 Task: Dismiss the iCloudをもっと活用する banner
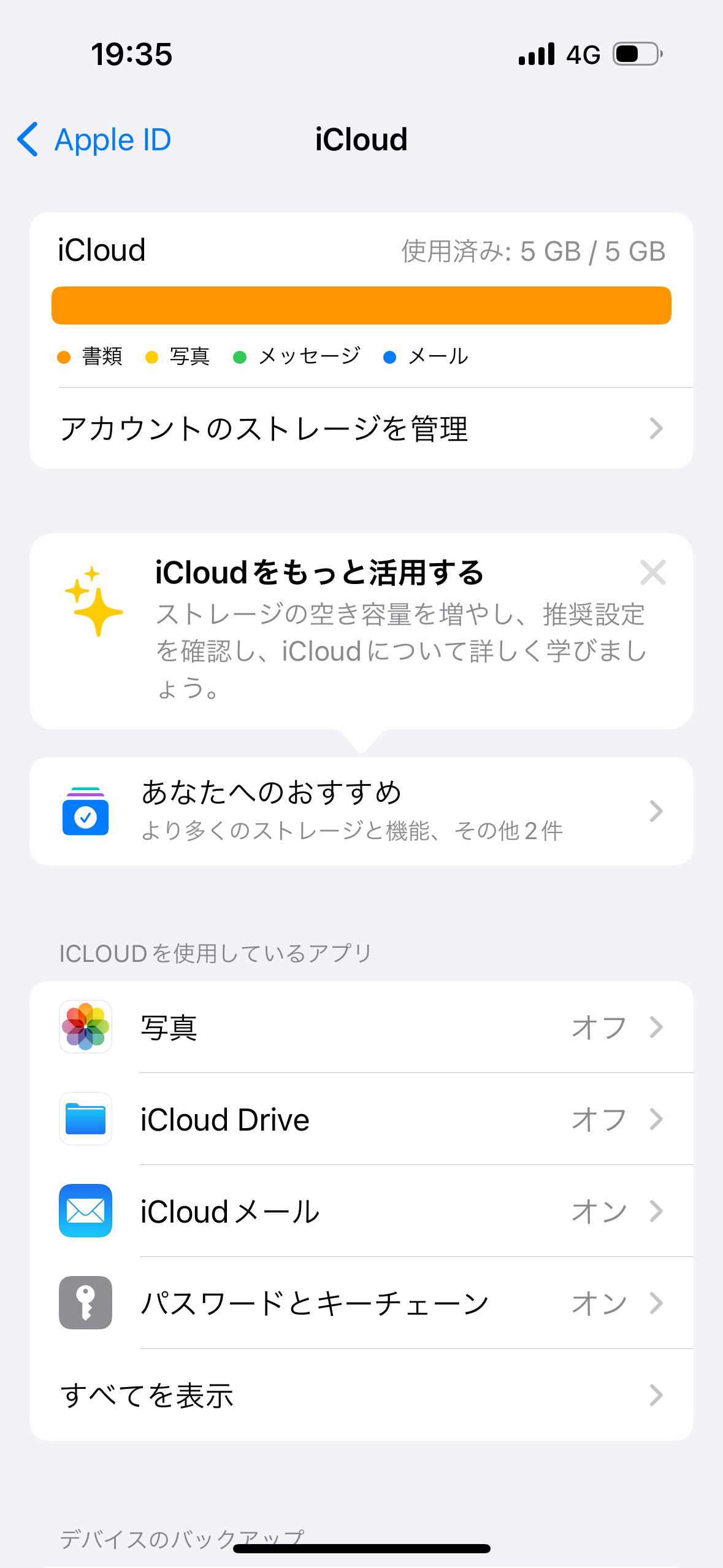(652, 573)
